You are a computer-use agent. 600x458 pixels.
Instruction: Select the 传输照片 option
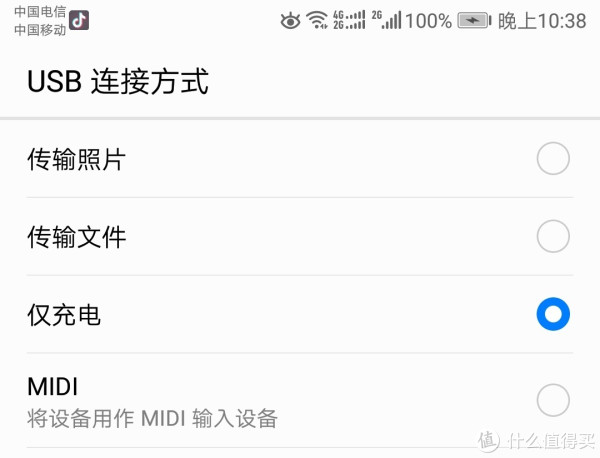(553, 159)
